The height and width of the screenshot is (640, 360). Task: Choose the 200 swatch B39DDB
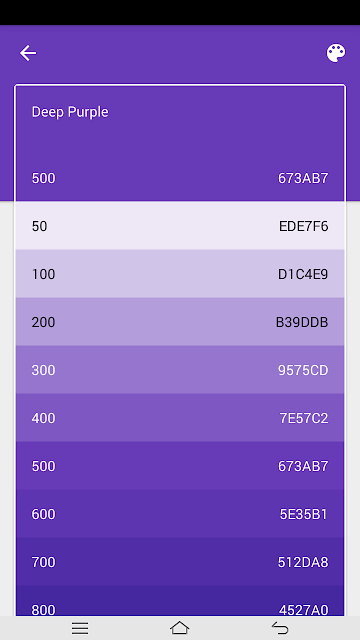point(180,322)
